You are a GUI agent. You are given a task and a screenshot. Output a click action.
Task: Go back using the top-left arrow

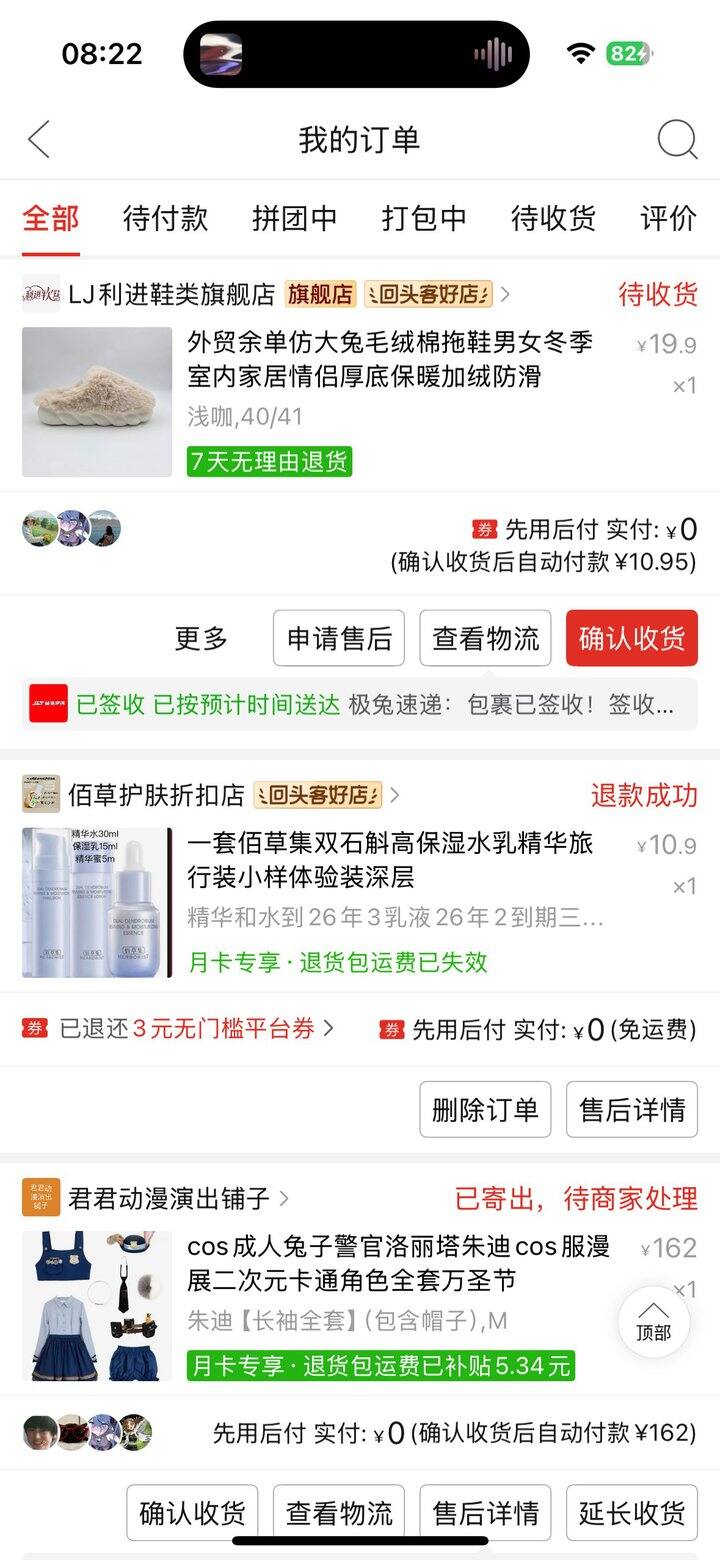pos(39,139)
